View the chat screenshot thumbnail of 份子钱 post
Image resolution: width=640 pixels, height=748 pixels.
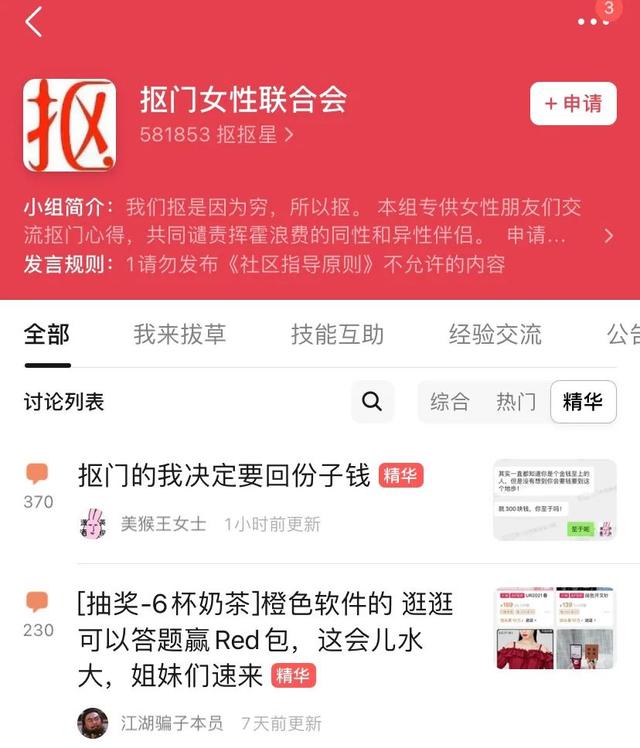554,501
